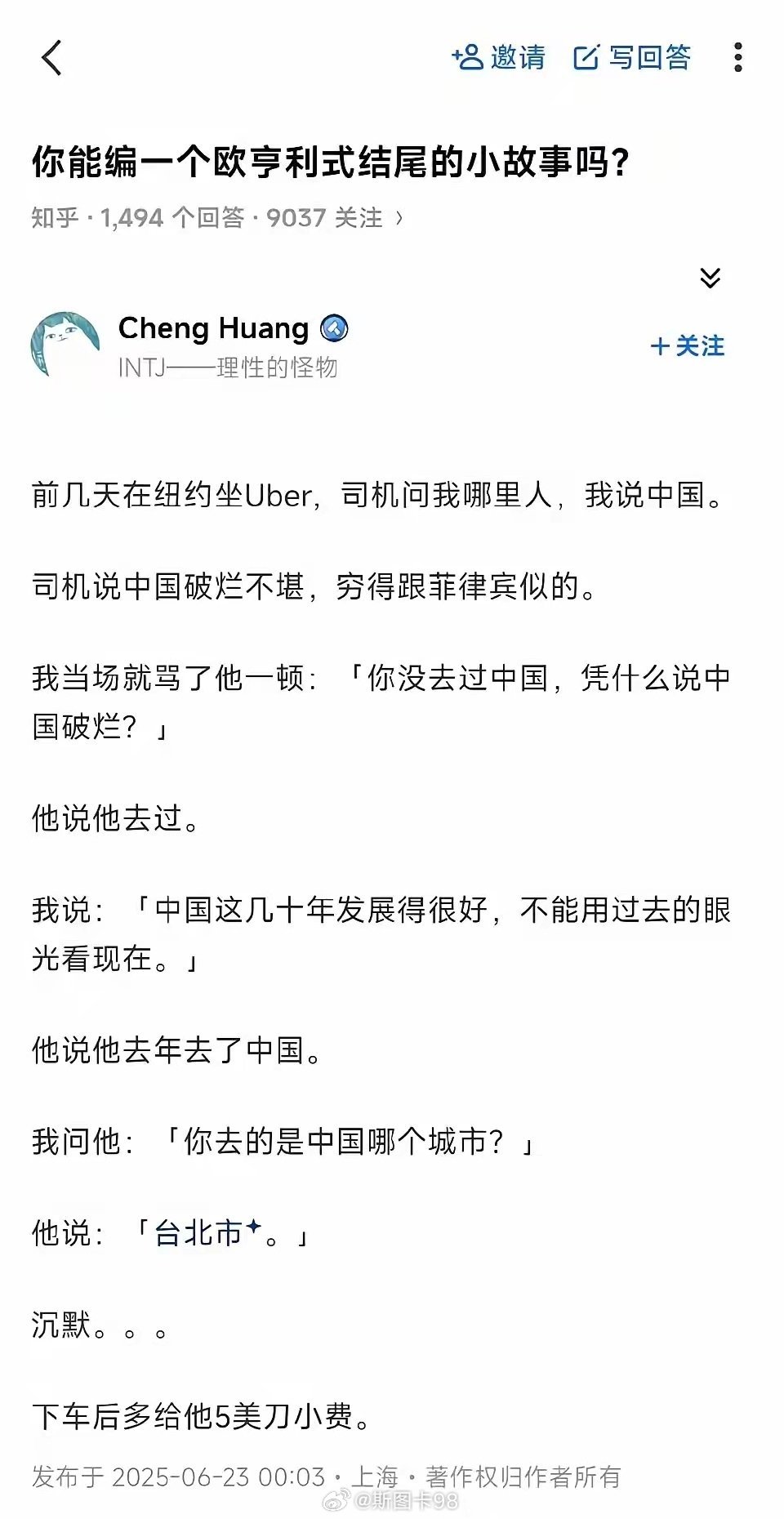Expand the double-chevron below the question

(x=710, y=278)
